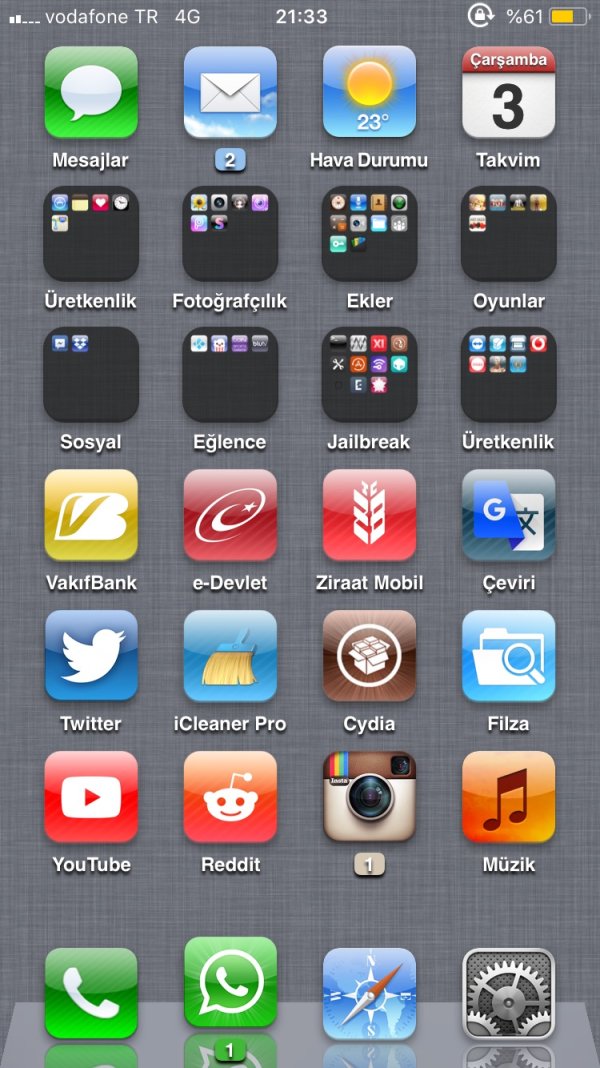Launch Twitter

(91, 656)
